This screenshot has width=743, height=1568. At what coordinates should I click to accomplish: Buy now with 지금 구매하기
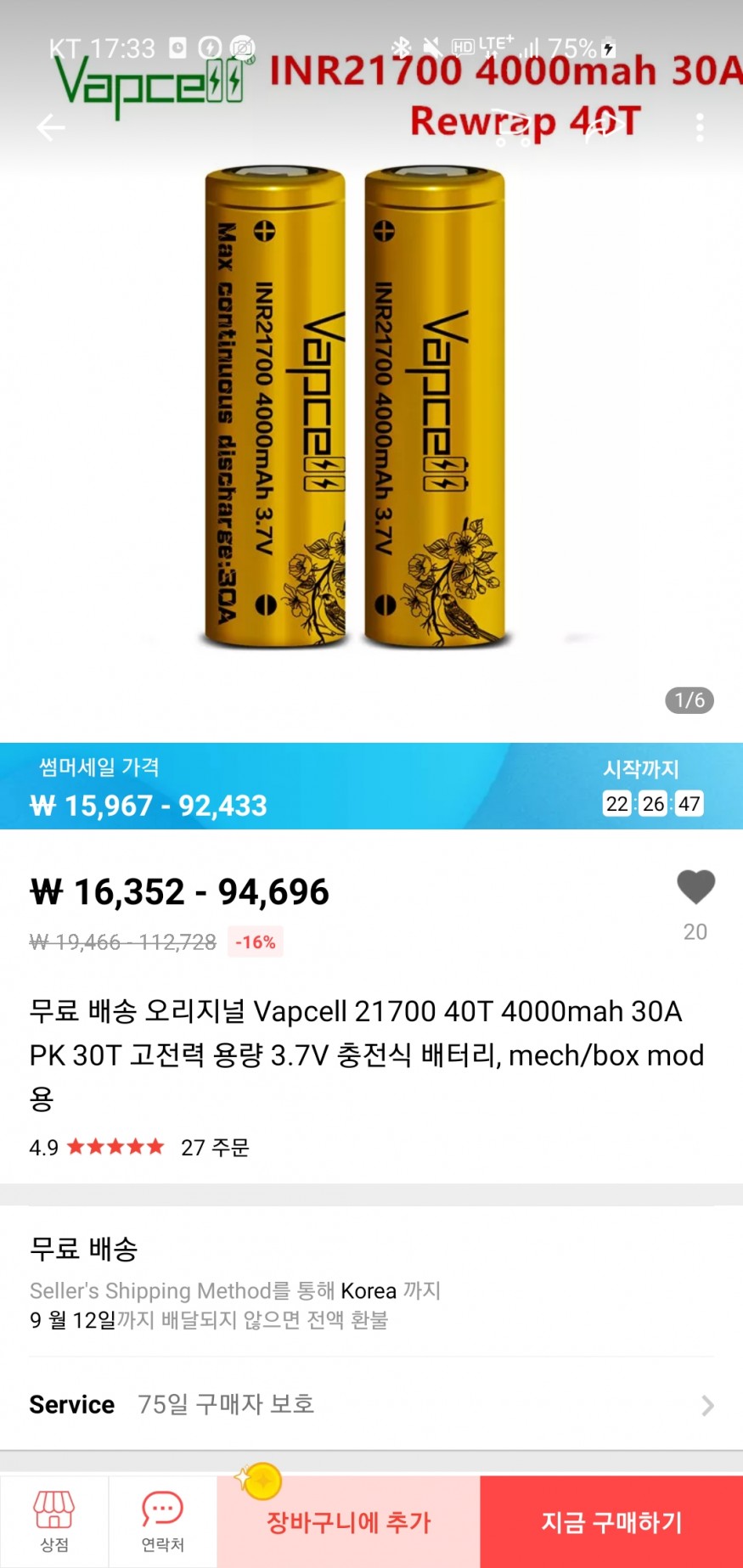tap(611, 1522)
